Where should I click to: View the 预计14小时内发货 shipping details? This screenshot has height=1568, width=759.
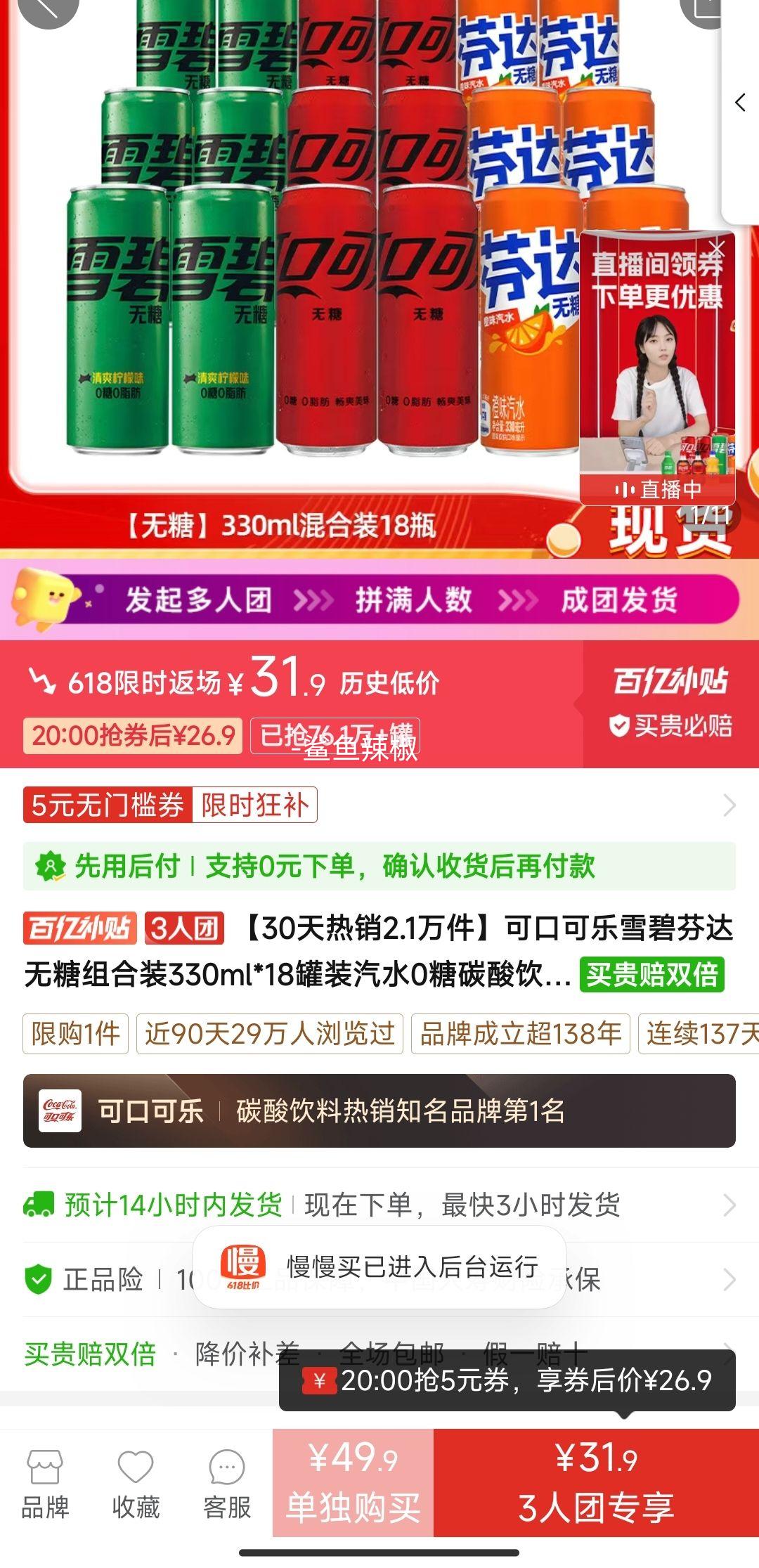point(379,1205)
